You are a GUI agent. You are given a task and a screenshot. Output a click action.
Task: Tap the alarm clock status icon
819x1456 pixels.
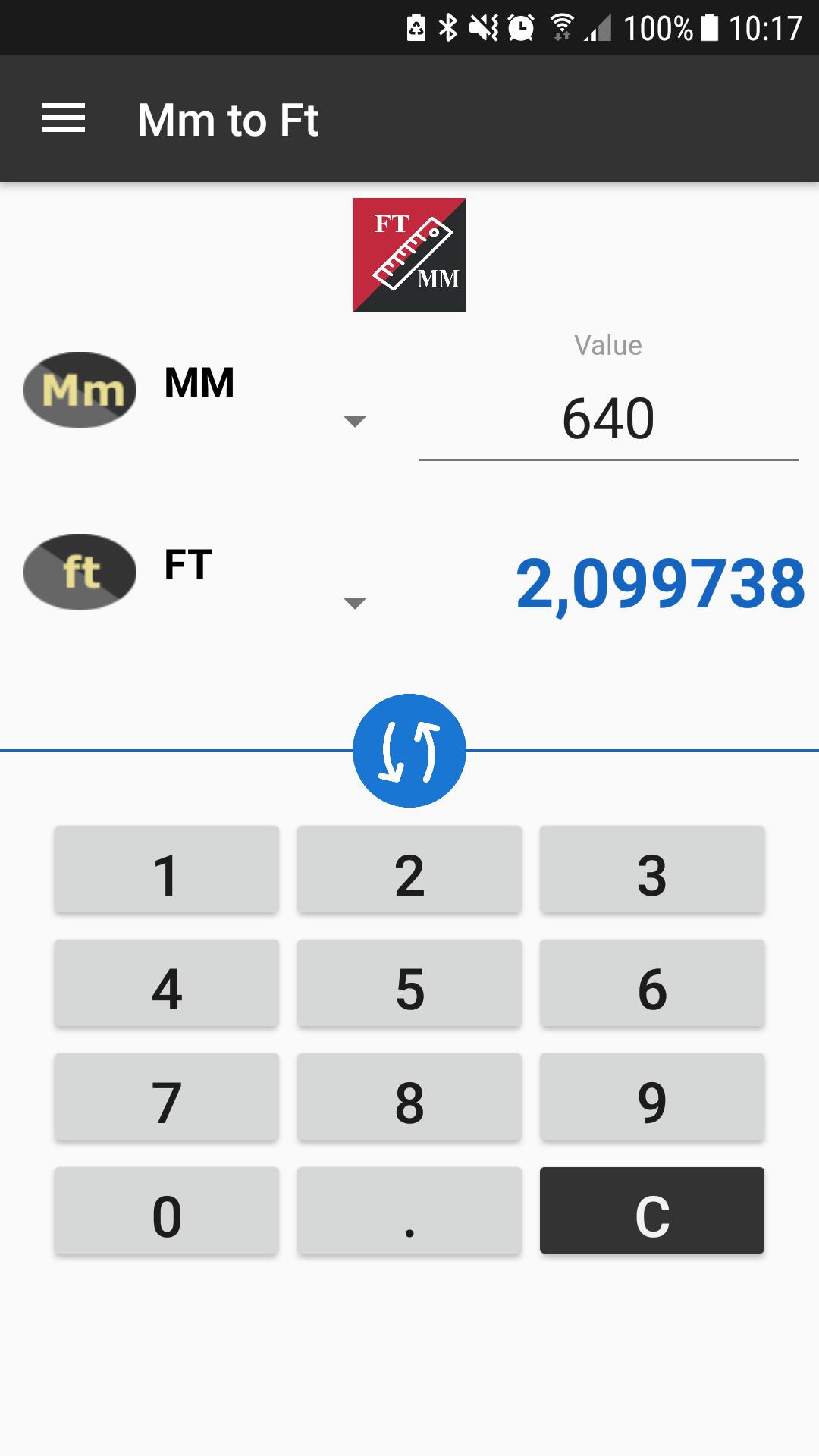522,25
